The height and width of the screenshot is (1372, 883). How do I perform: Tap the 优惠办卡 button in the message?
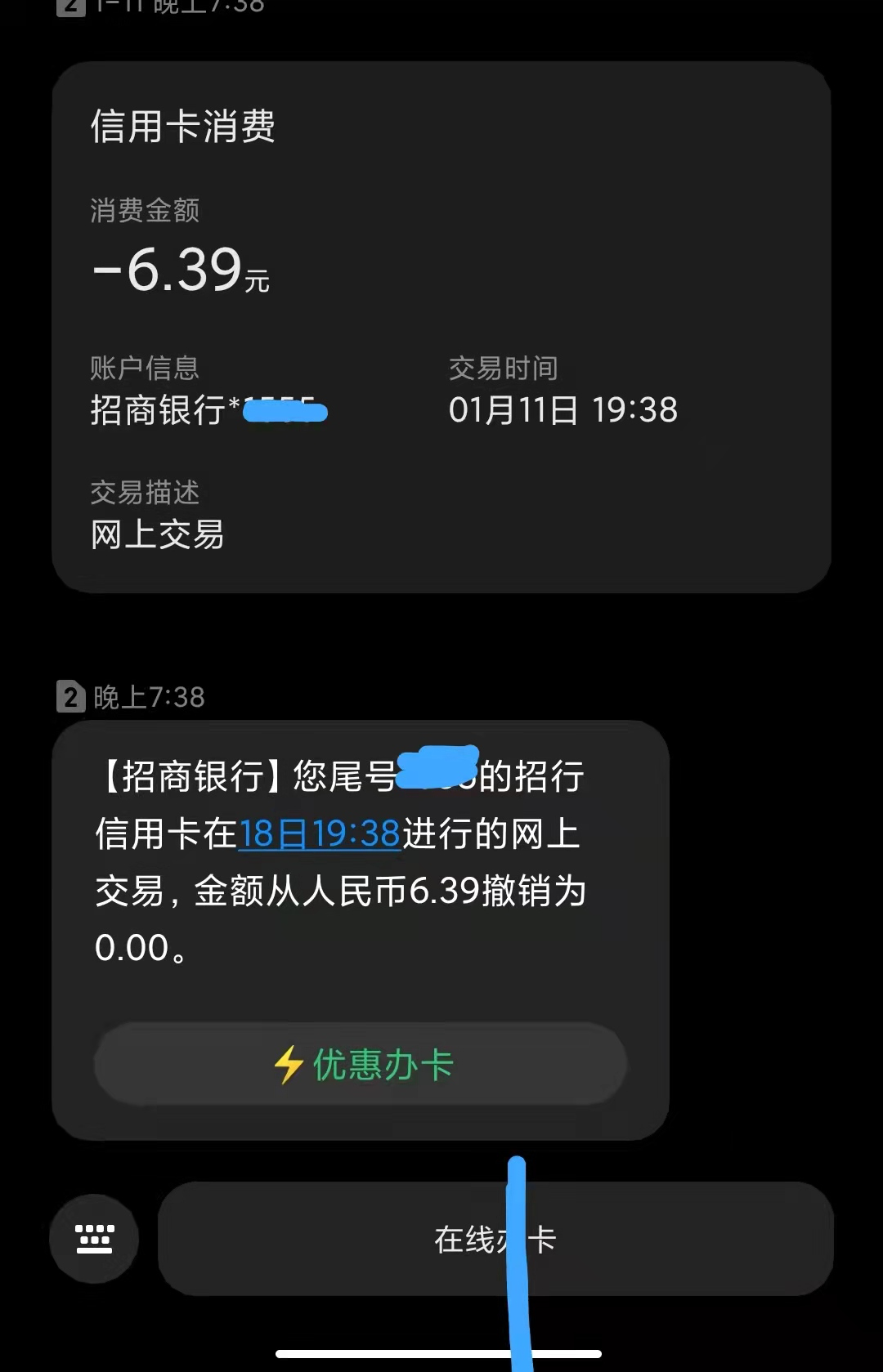(361, 1065)
